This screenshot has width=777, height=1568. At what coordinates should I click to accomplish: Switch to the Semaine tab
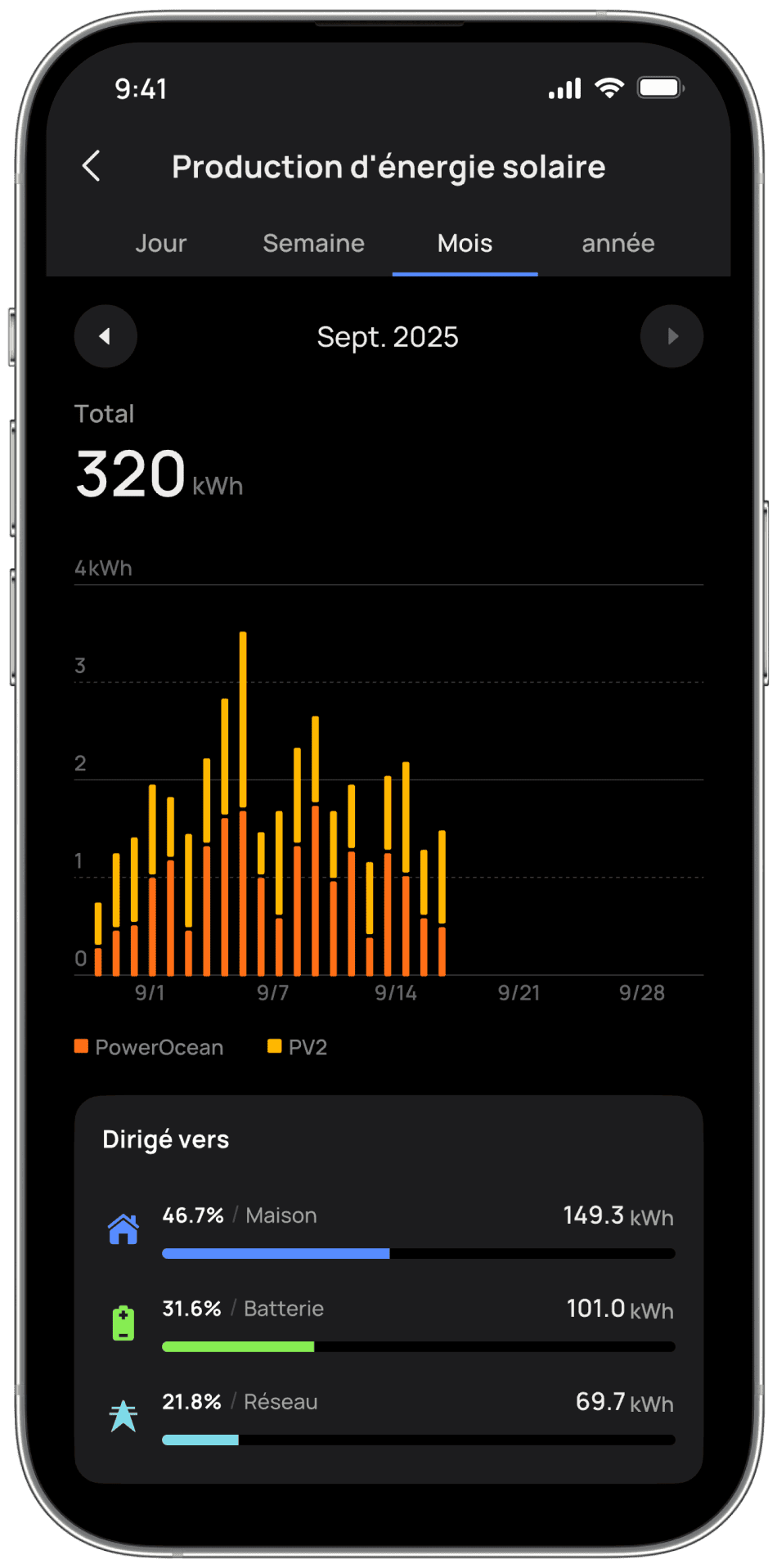[x=313, y=244]
